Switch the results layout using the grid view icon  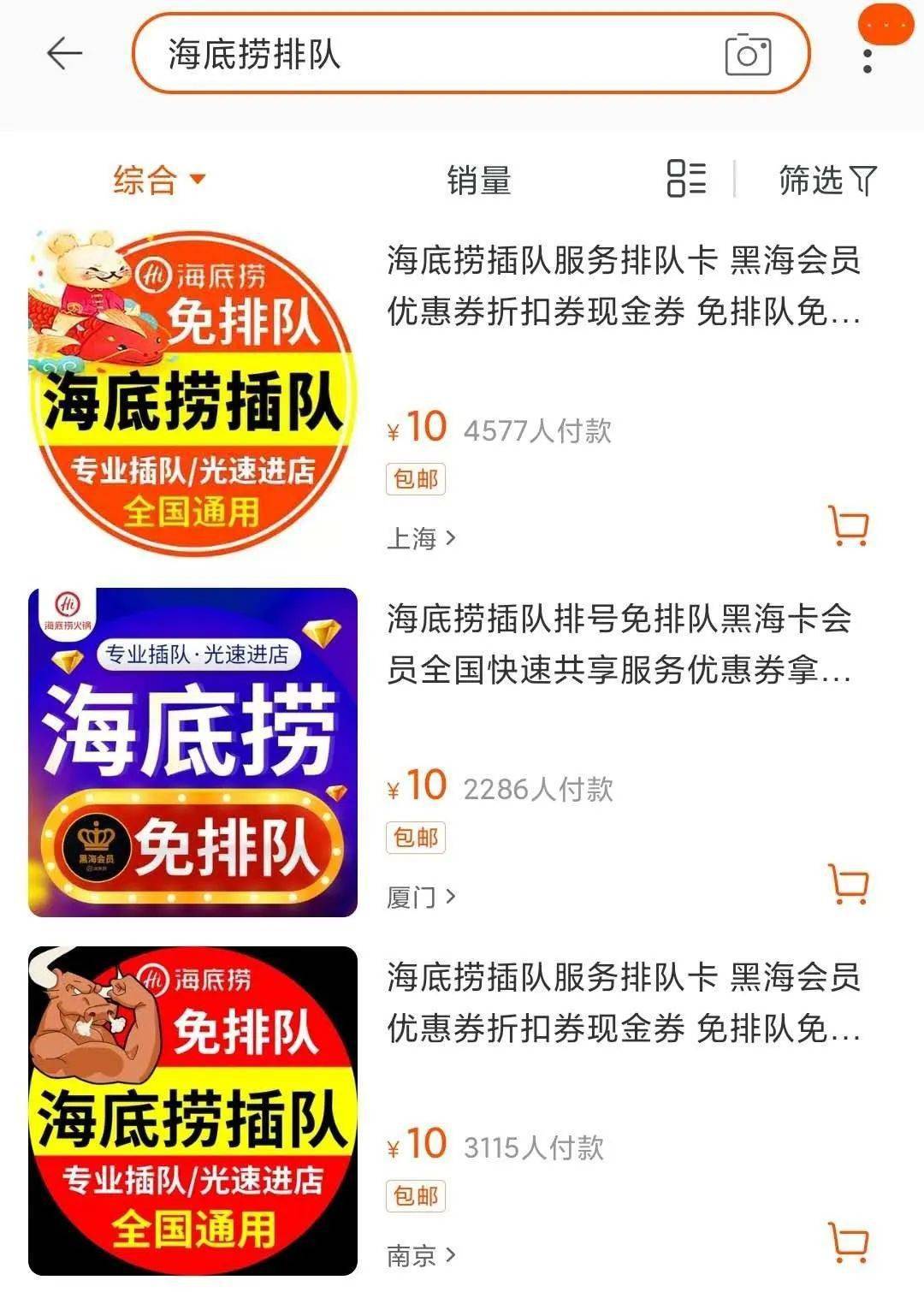[689, 180]
